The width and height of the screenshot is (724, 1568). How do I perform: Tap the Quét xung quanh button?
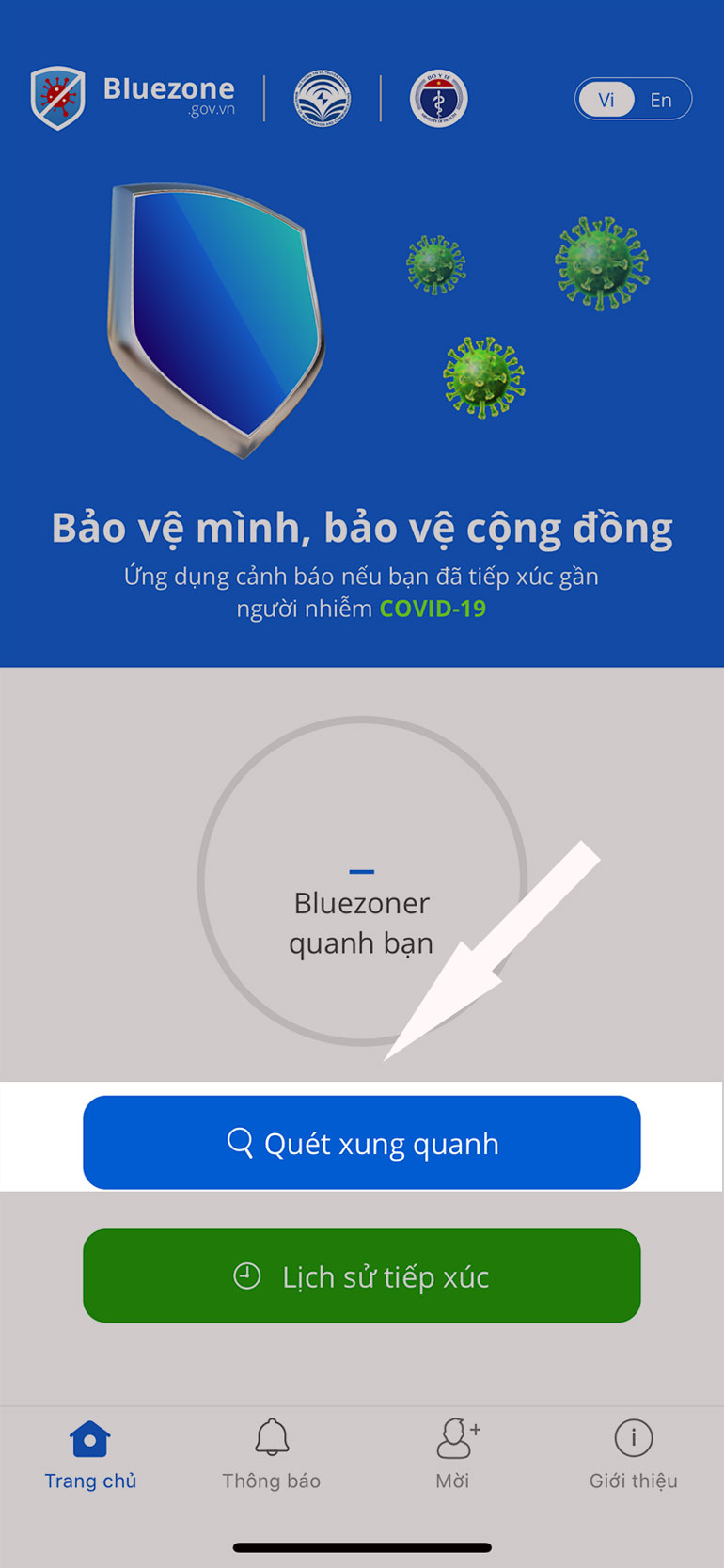tap(362, 1143)
